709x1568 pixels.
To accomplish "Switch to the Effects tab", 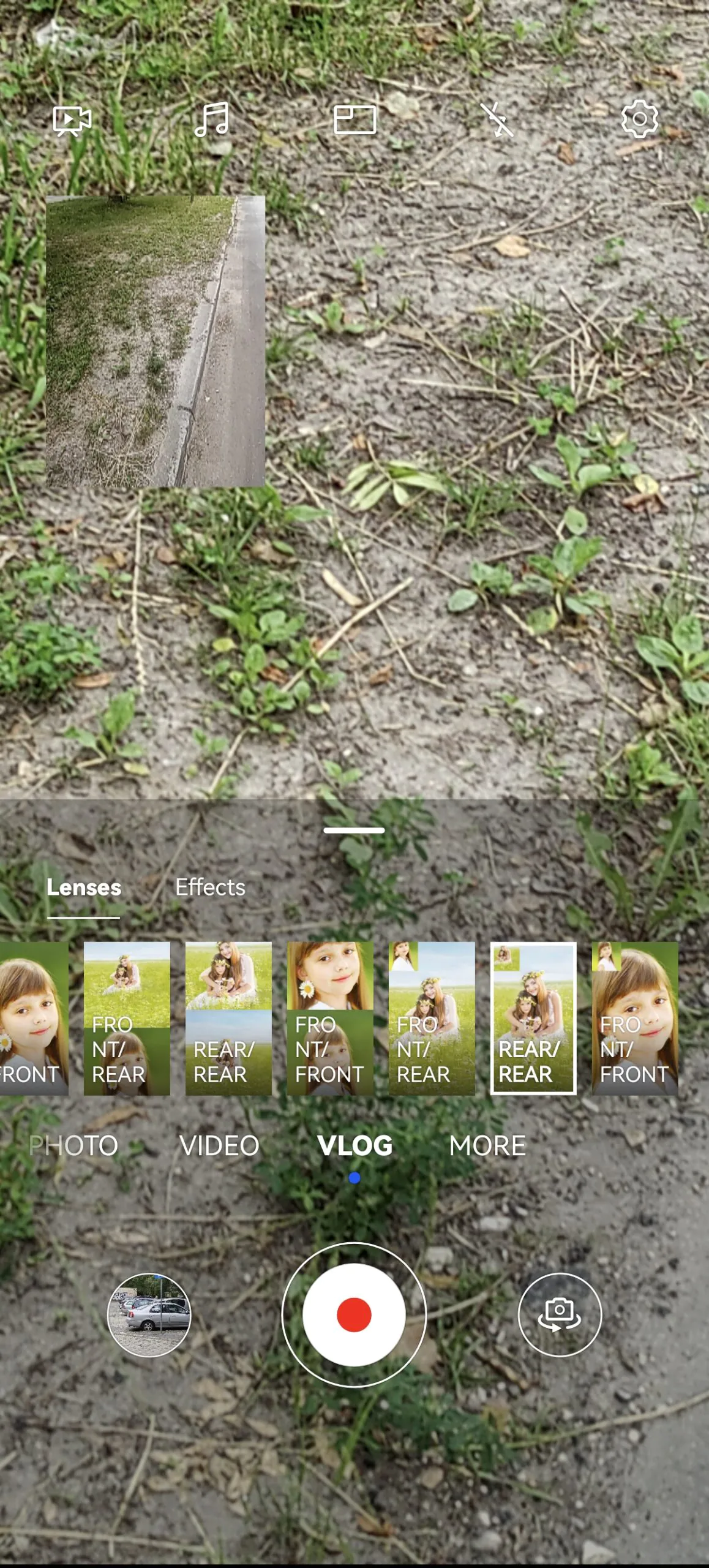I will pyautogui.click(x=210, y=888).
